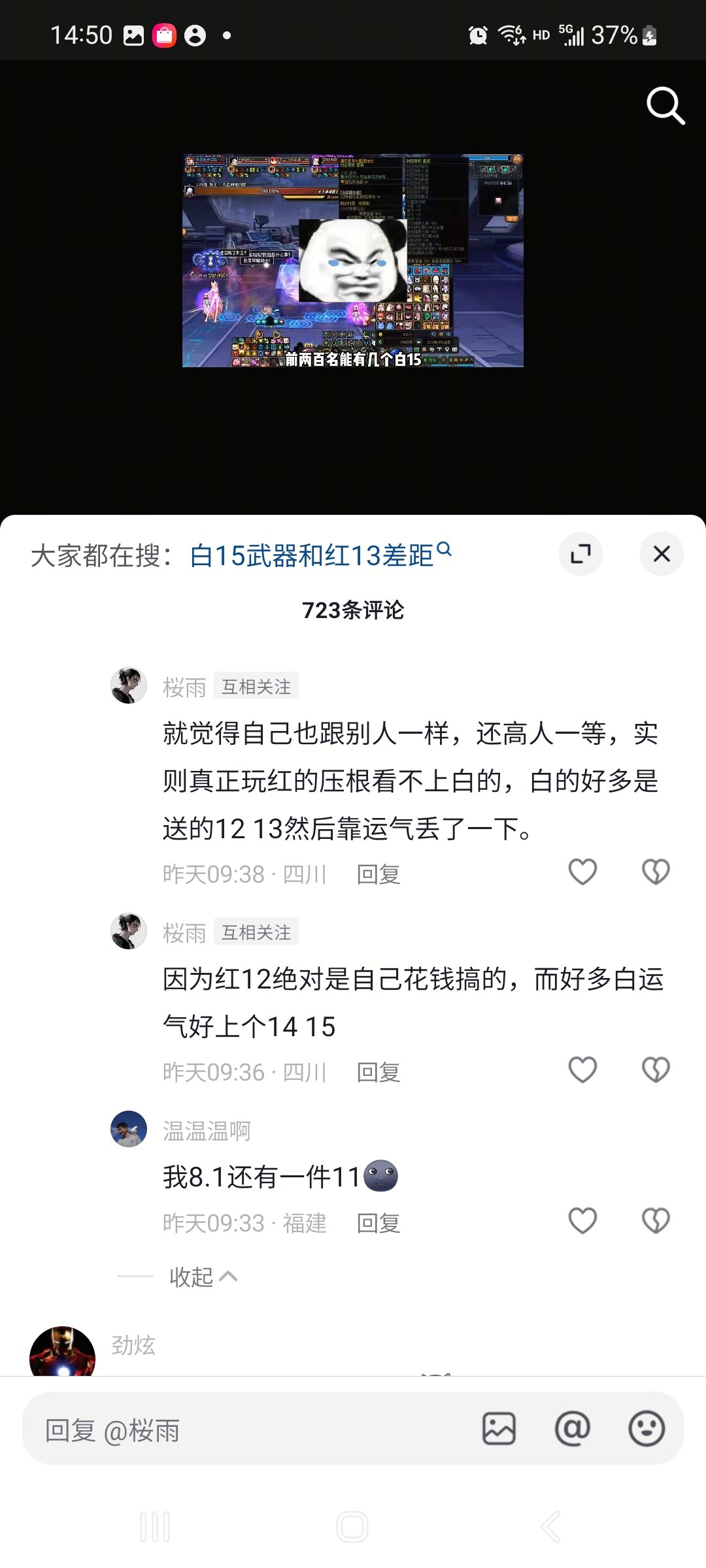Search the suggested 白15武器和红13差距 link
The height and width of the screenshot is (1568, 706).
(x=312, y=556)
